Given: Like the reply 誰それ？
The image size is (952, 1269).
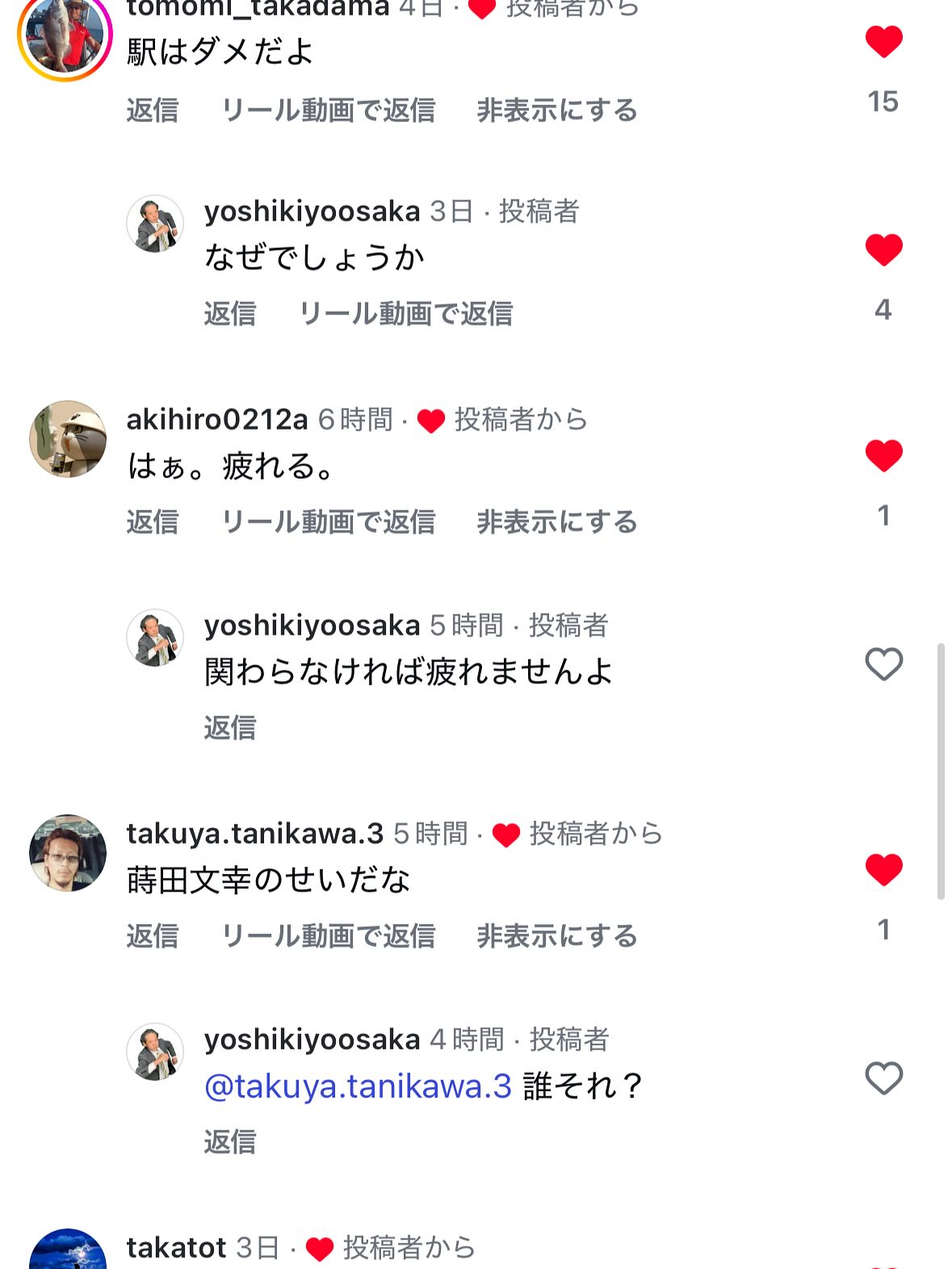Looking at the screenshot, I should tap(883, 1078).
